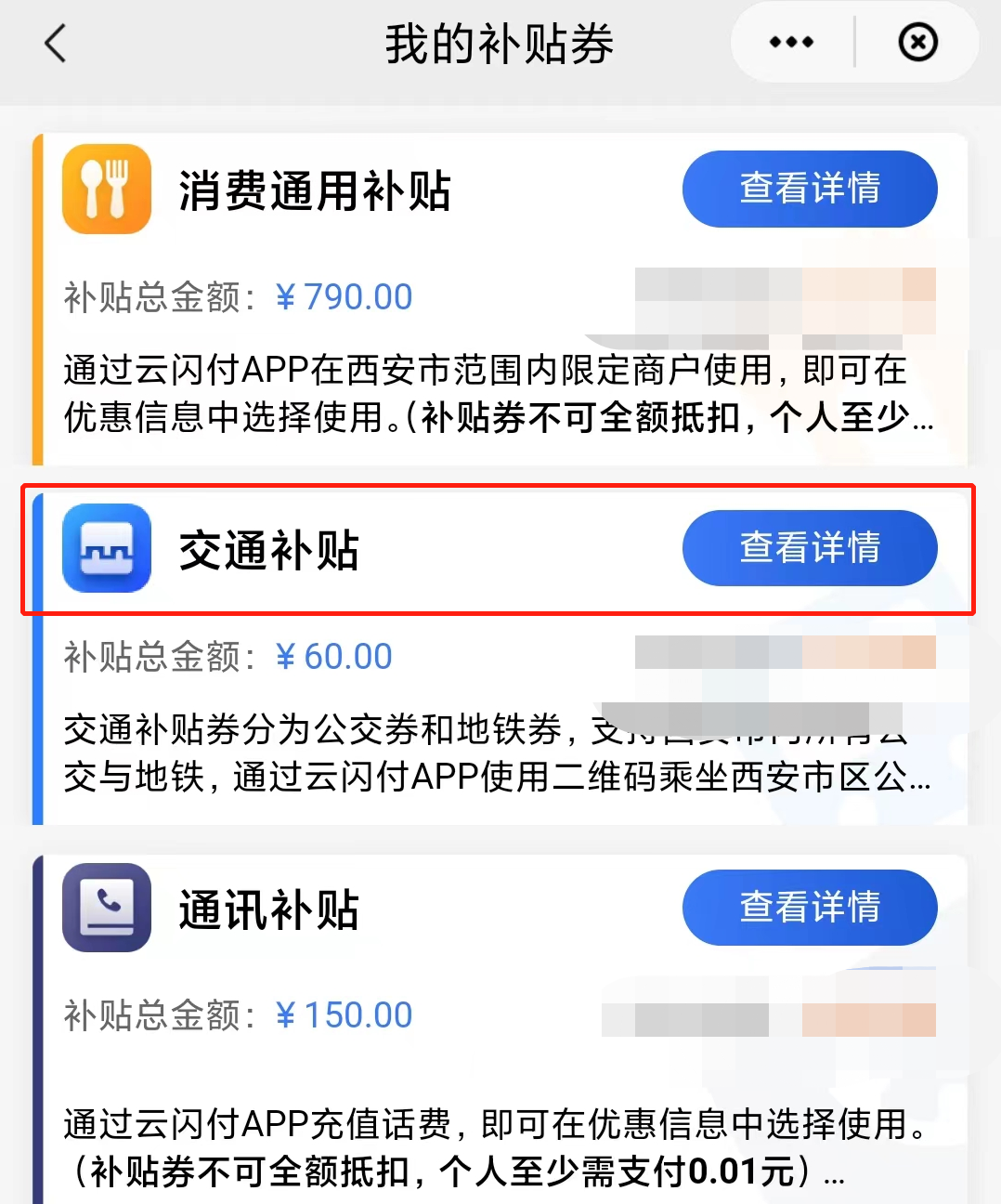The width and height of the screenshot is (1001, 1204).
Task: Go back using the top-left arrow
Action: [56, 44]
